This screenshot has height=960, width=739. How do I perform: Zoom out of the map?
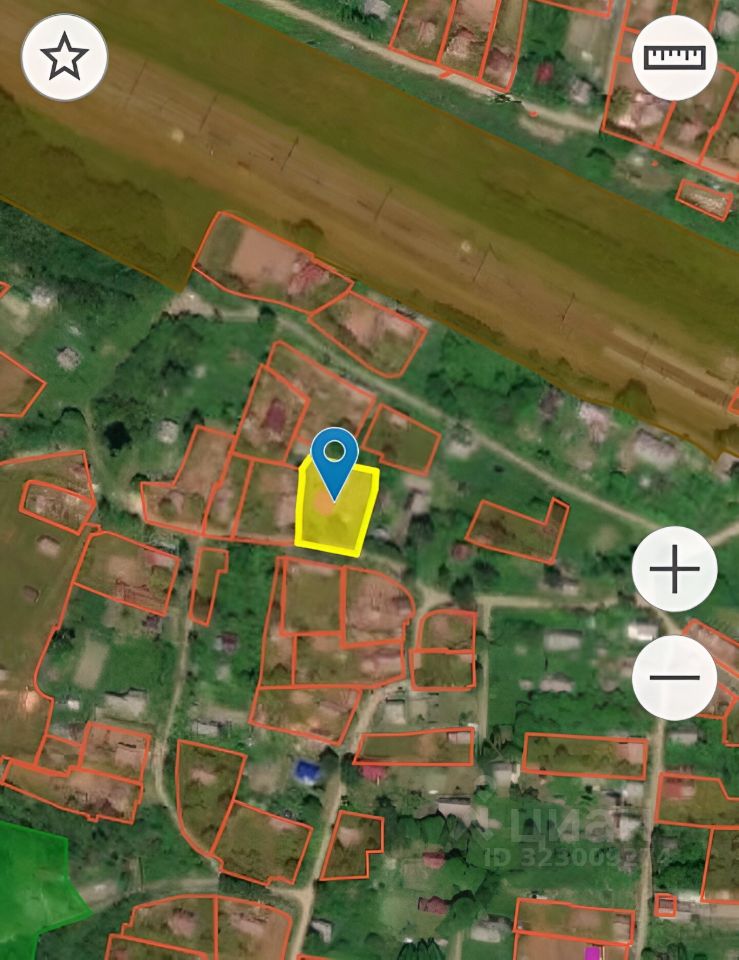click(675, 677)
